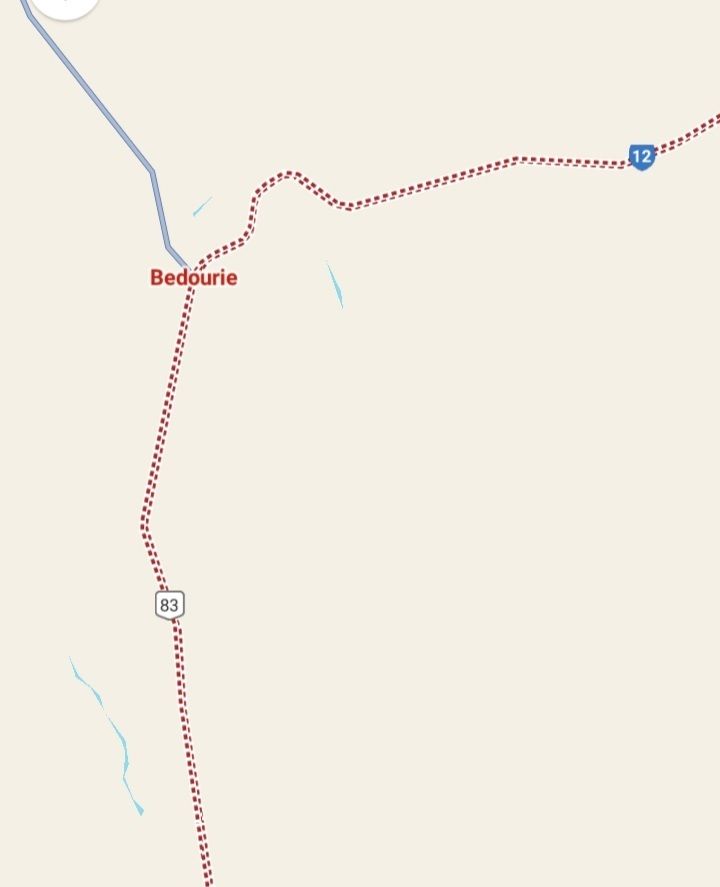This screenshot has height=887, width=720.
Task: Tap the partially visible round white map button
Action: click(x=65, y=5)
